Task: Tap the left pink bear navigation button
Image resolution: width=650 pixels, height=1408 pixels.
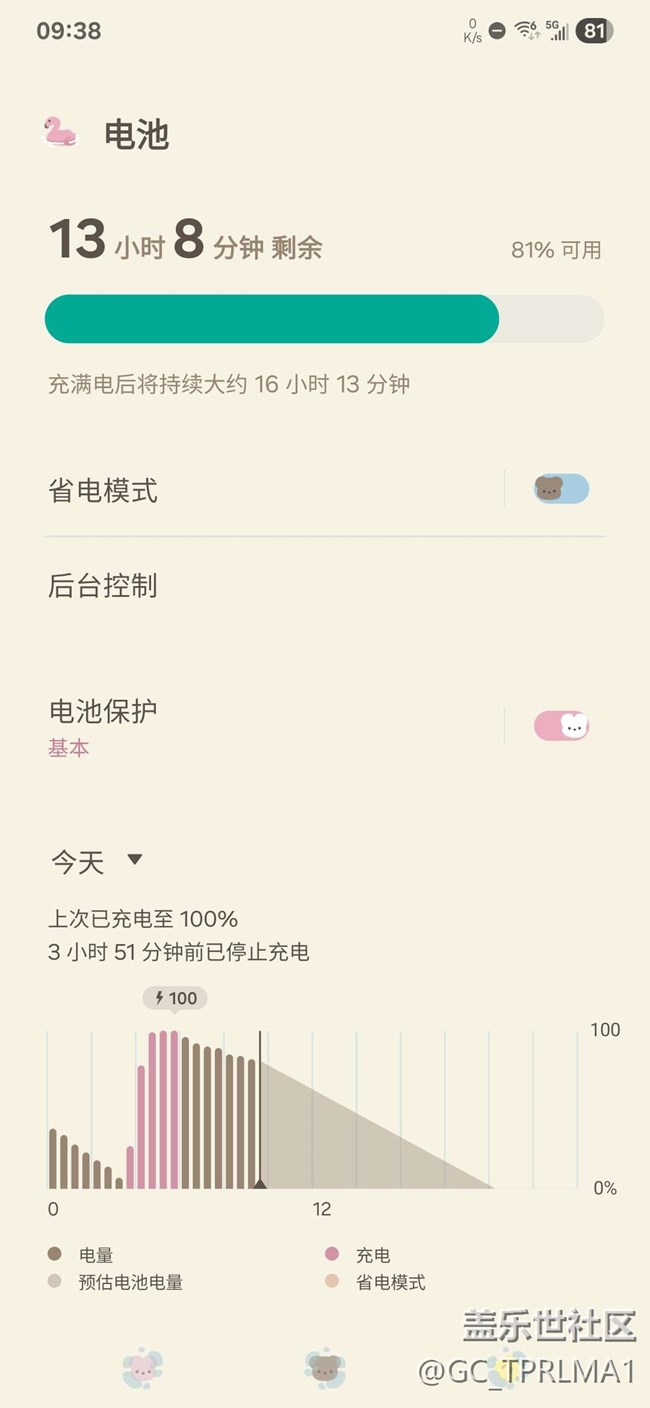Action: coord(142,1368)
